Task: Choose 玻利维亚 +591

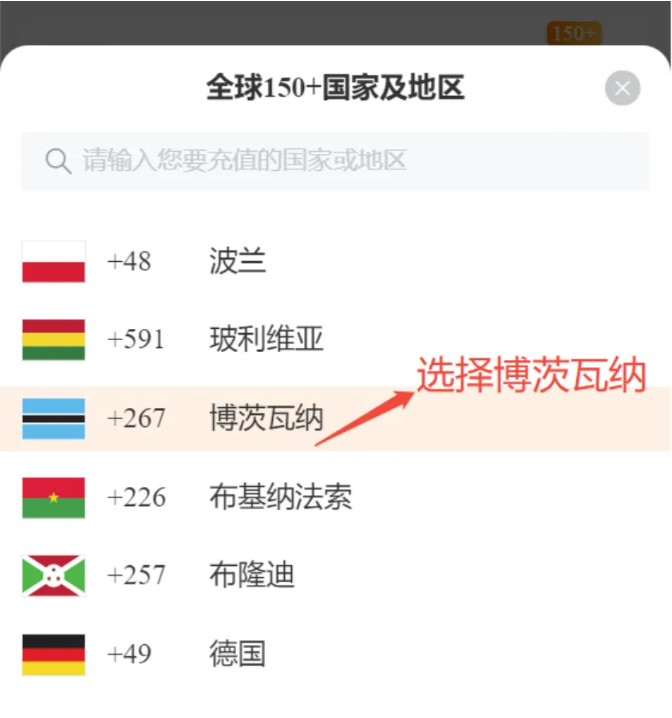Action: [265, 340]
